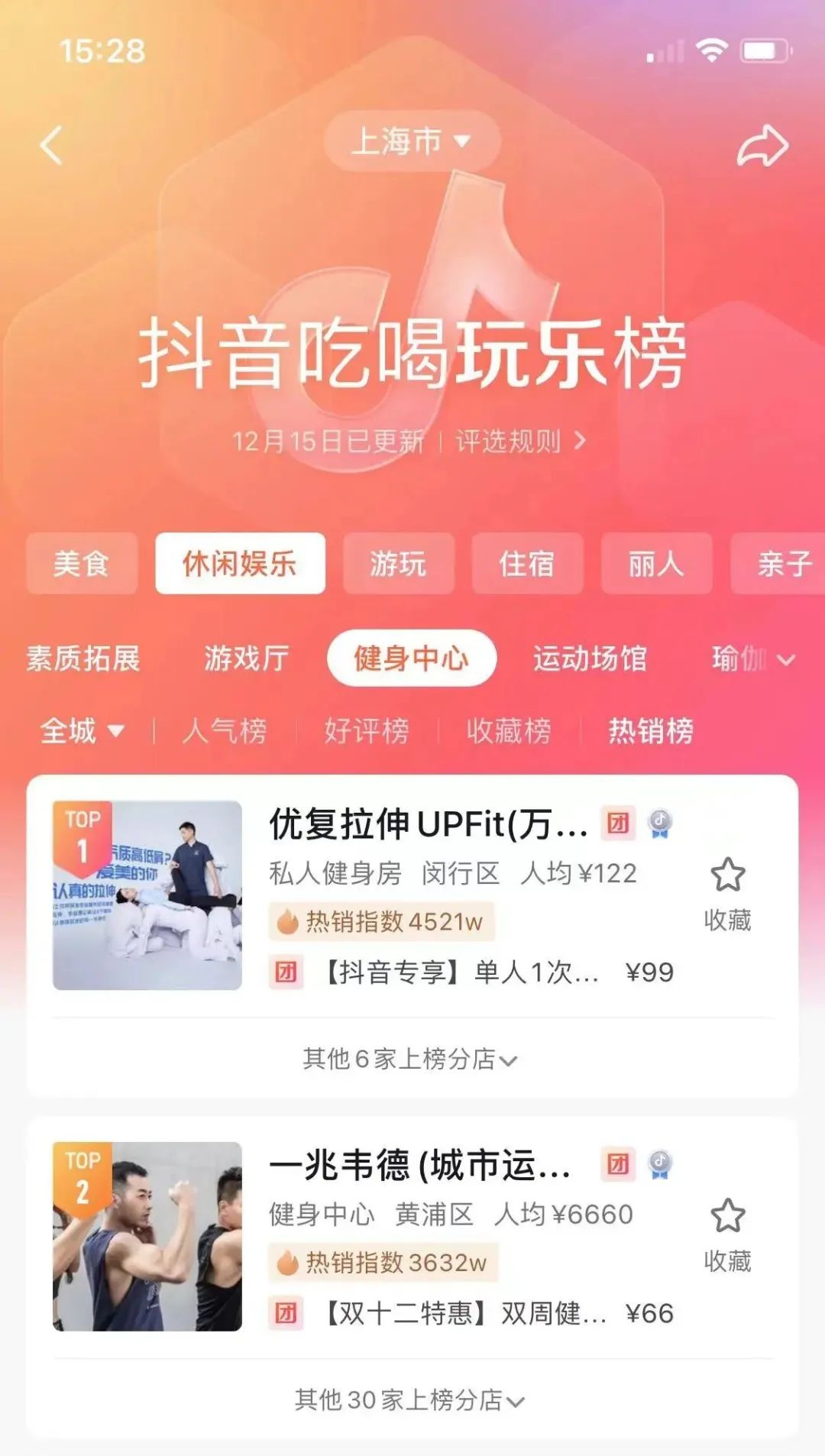
Task: Select the 素质拓展 subcategory
Action: (x=83, y=658)
